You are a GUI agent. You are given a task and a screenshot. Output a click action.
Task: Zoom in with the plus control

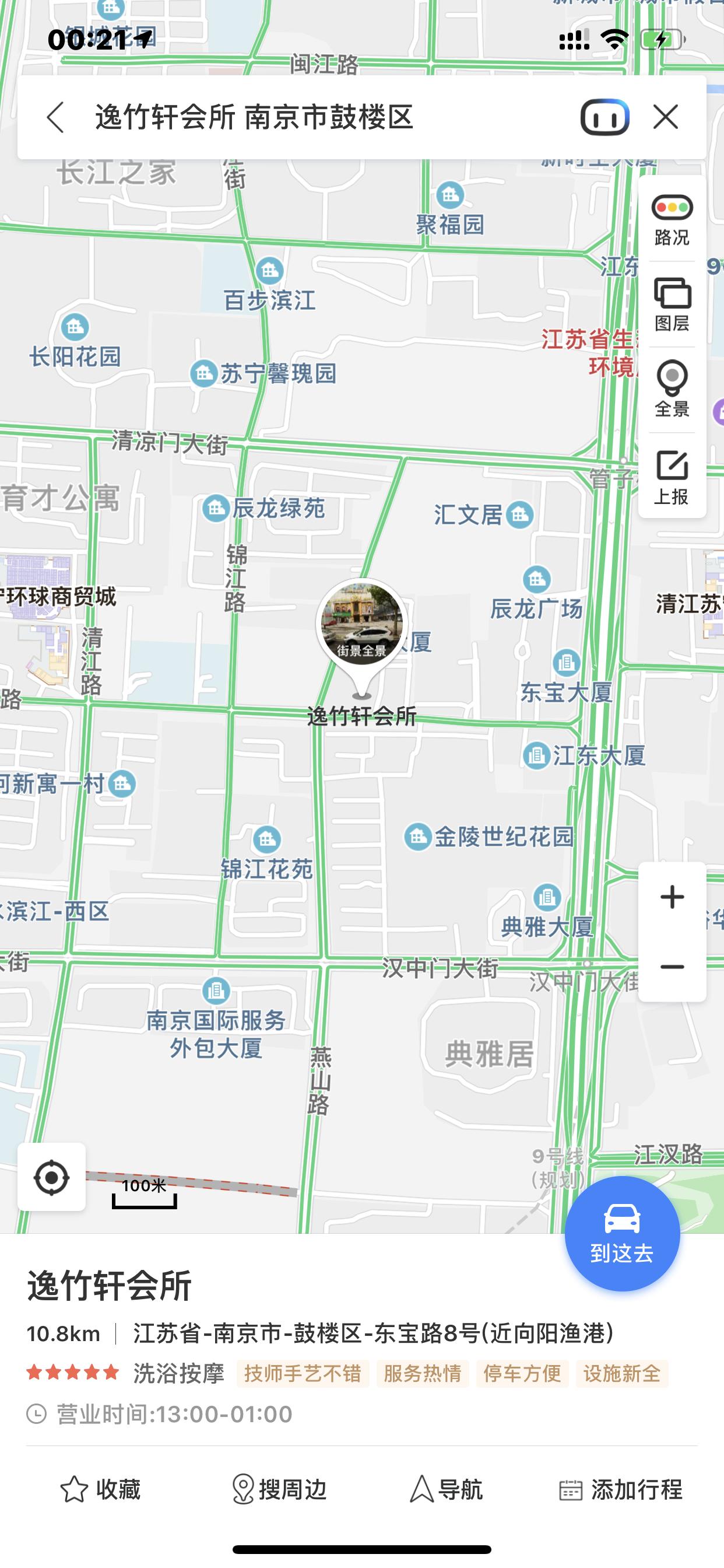point(671,896)
